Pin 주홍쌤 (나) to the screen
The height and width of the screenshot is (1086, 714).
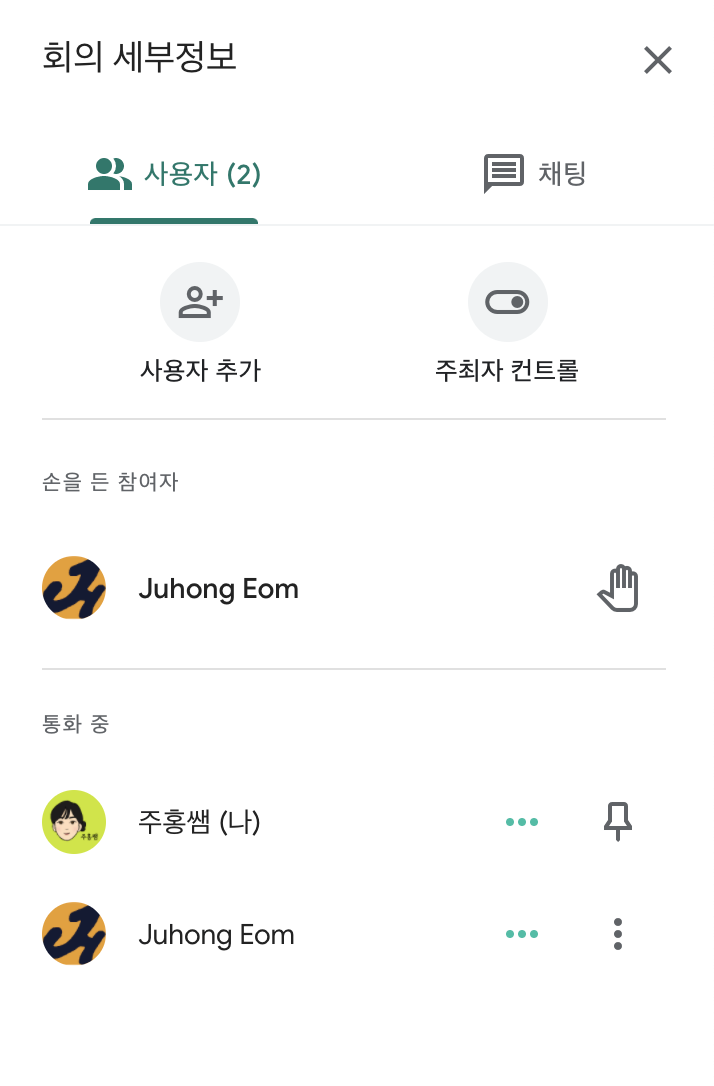tap(618, 822)
